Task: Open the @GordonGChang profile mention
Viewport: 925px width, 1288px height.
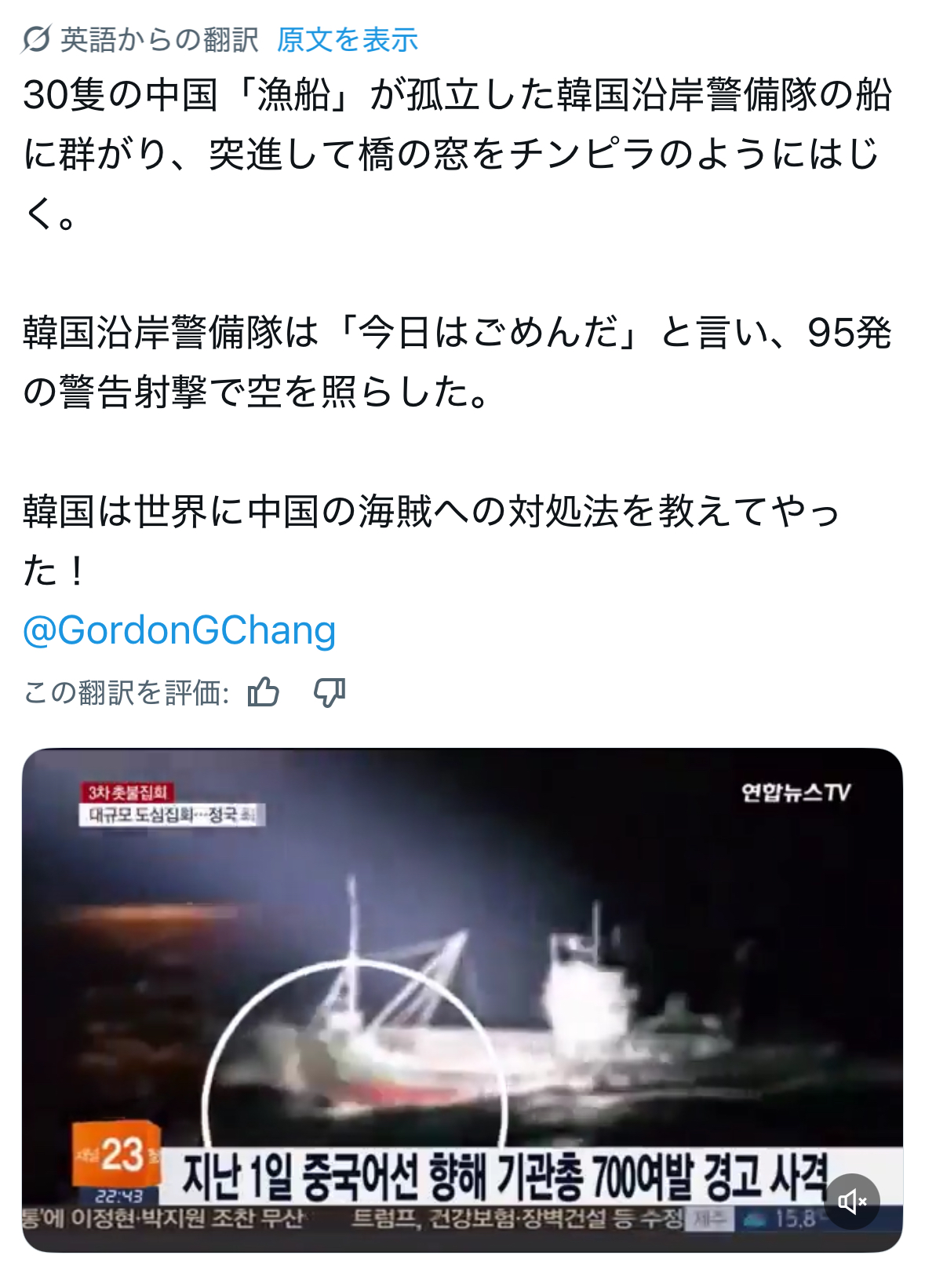Action: [180, 631]
